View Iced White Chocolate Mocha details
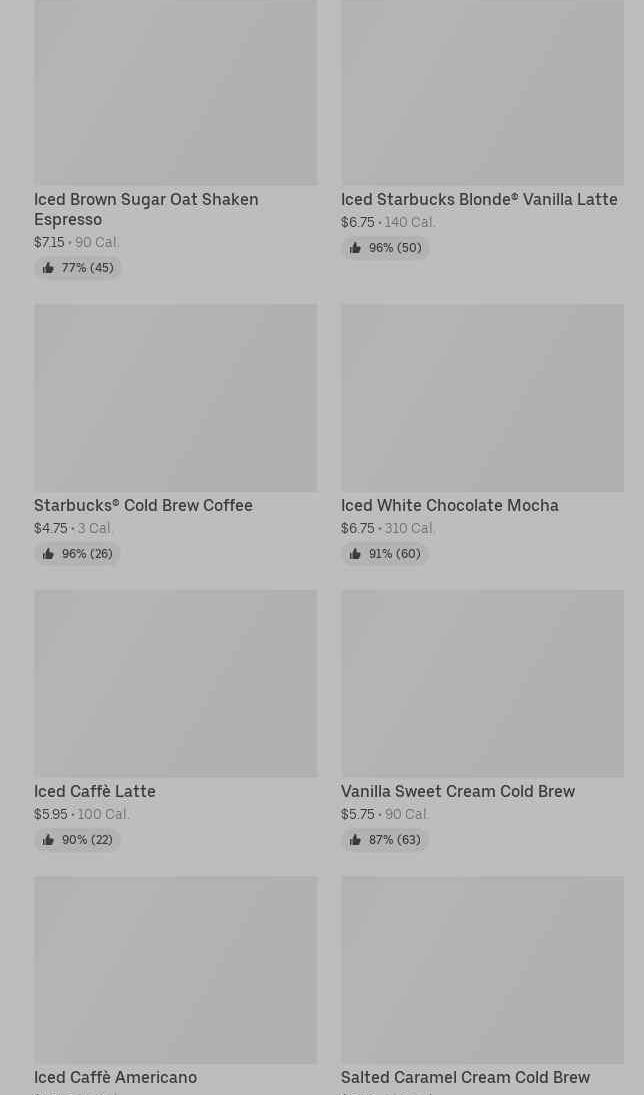 tap(482, 434)
